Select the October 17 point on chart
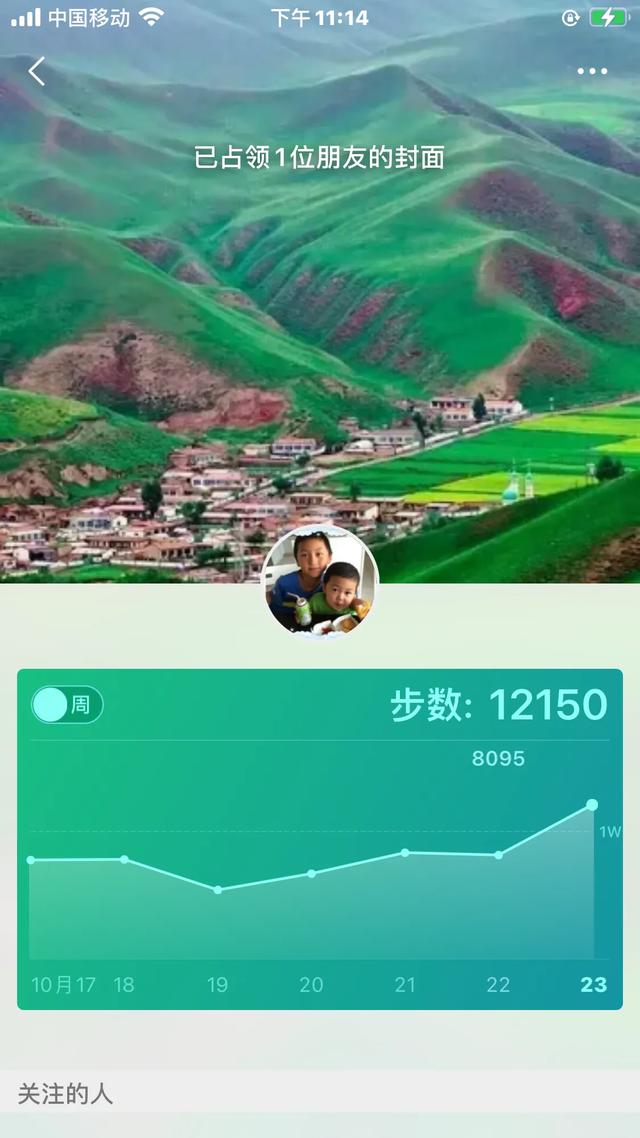 tap(30, 860)
